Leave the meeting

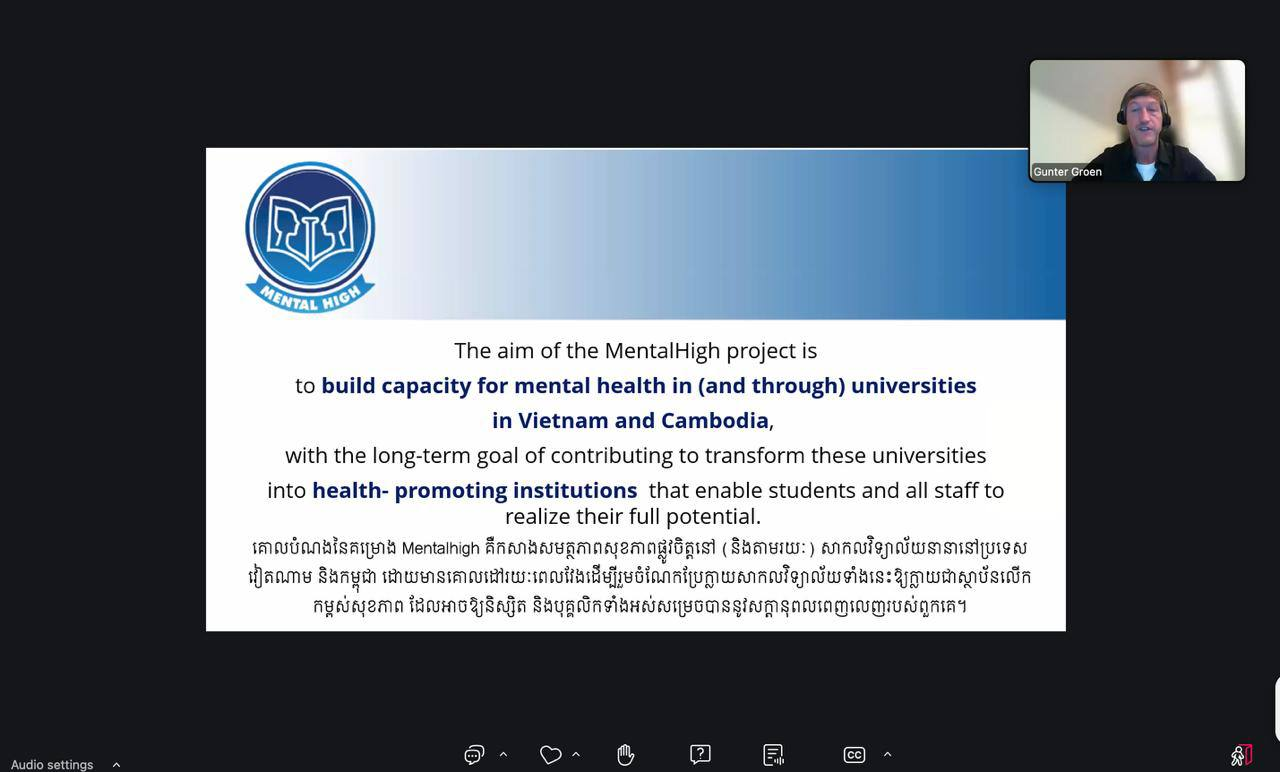point(1241,755)
